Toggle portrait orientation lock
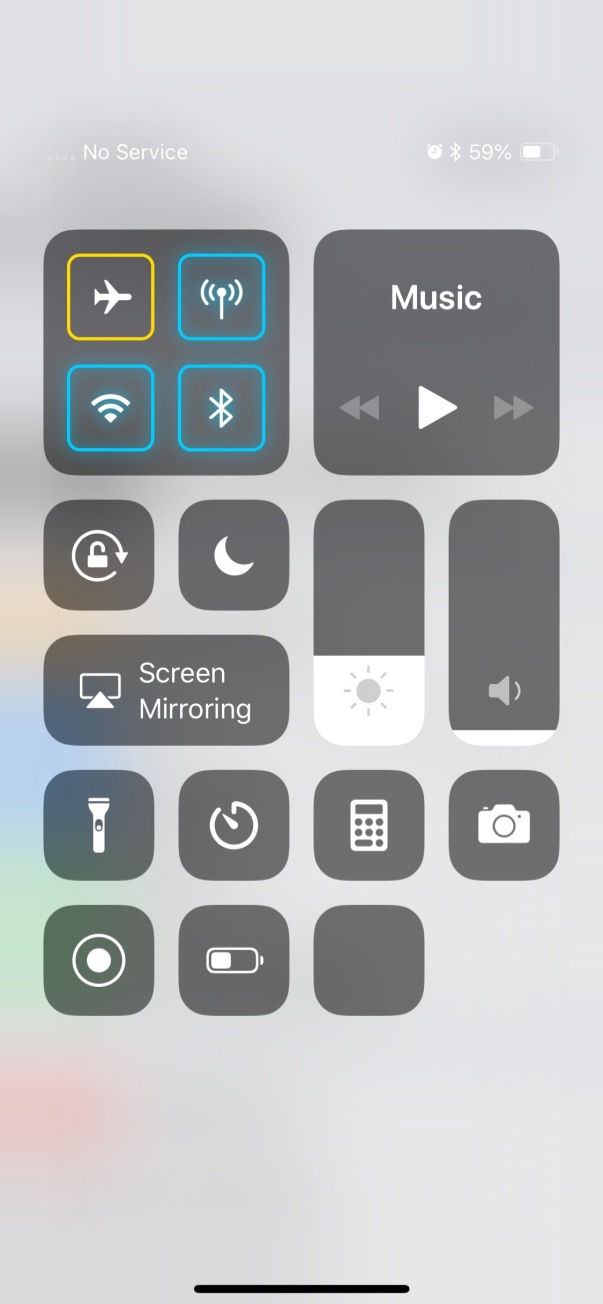This screenshot has width=603, height=1304. click(x=99, y=555)
